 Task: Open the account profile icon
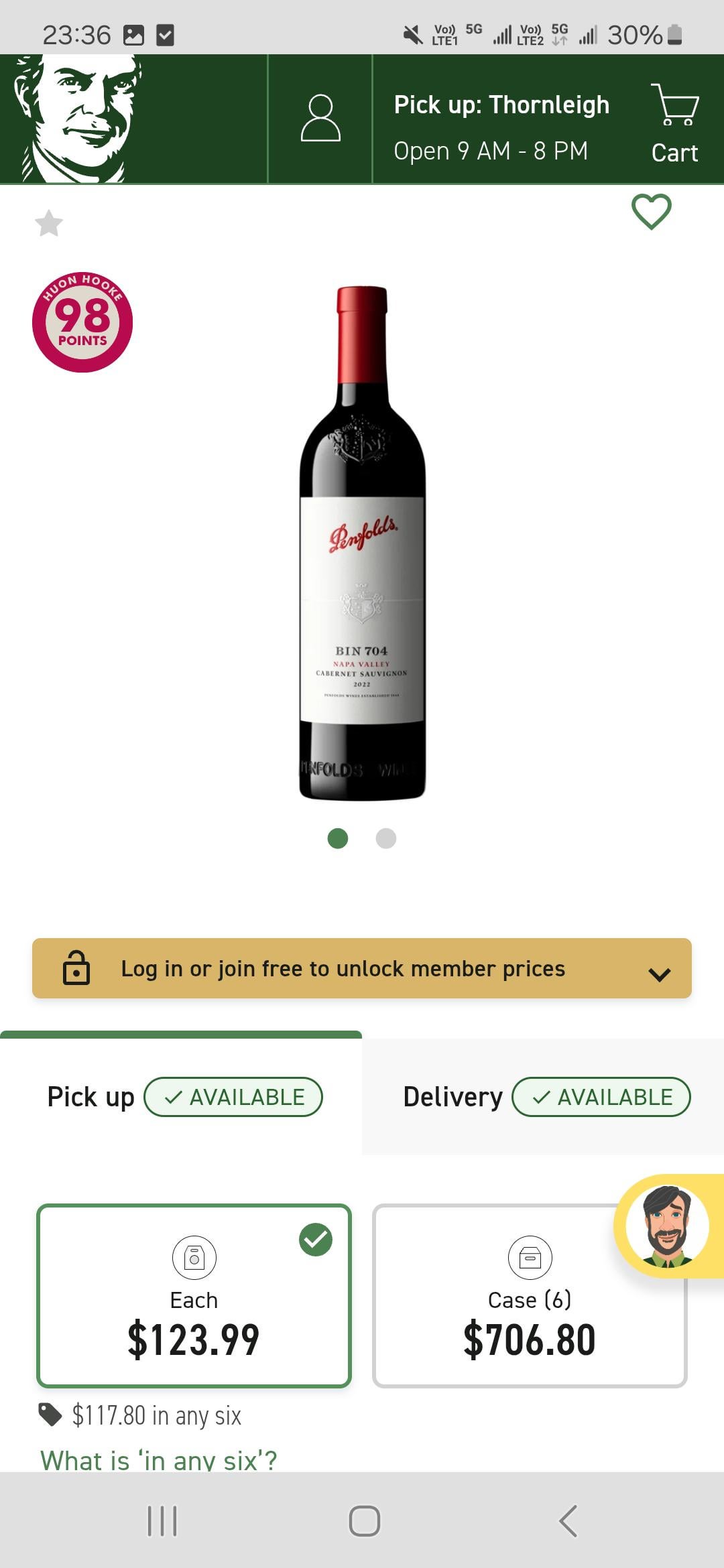click(320, 119)
